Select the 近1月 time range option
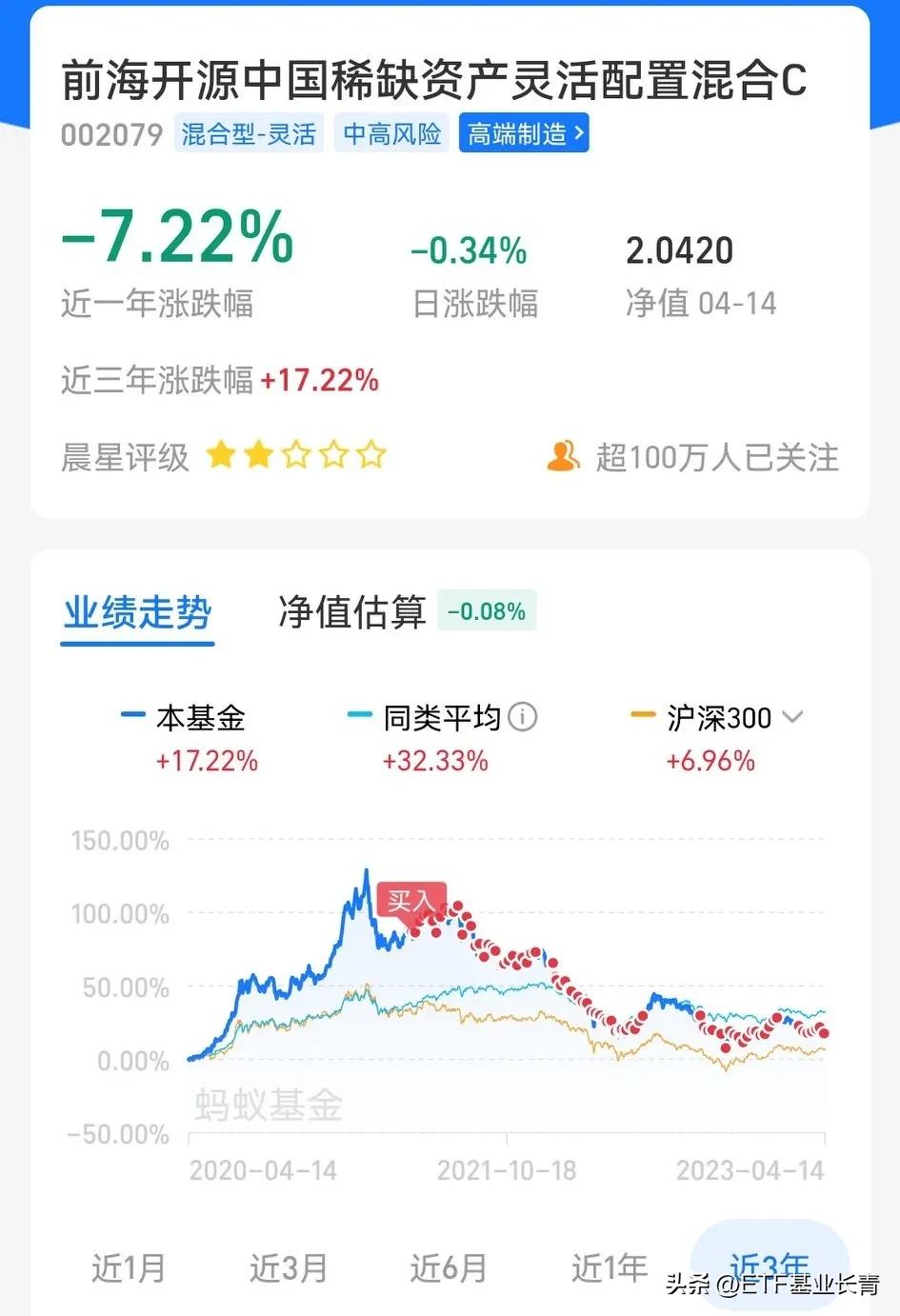 (130, 1266)
